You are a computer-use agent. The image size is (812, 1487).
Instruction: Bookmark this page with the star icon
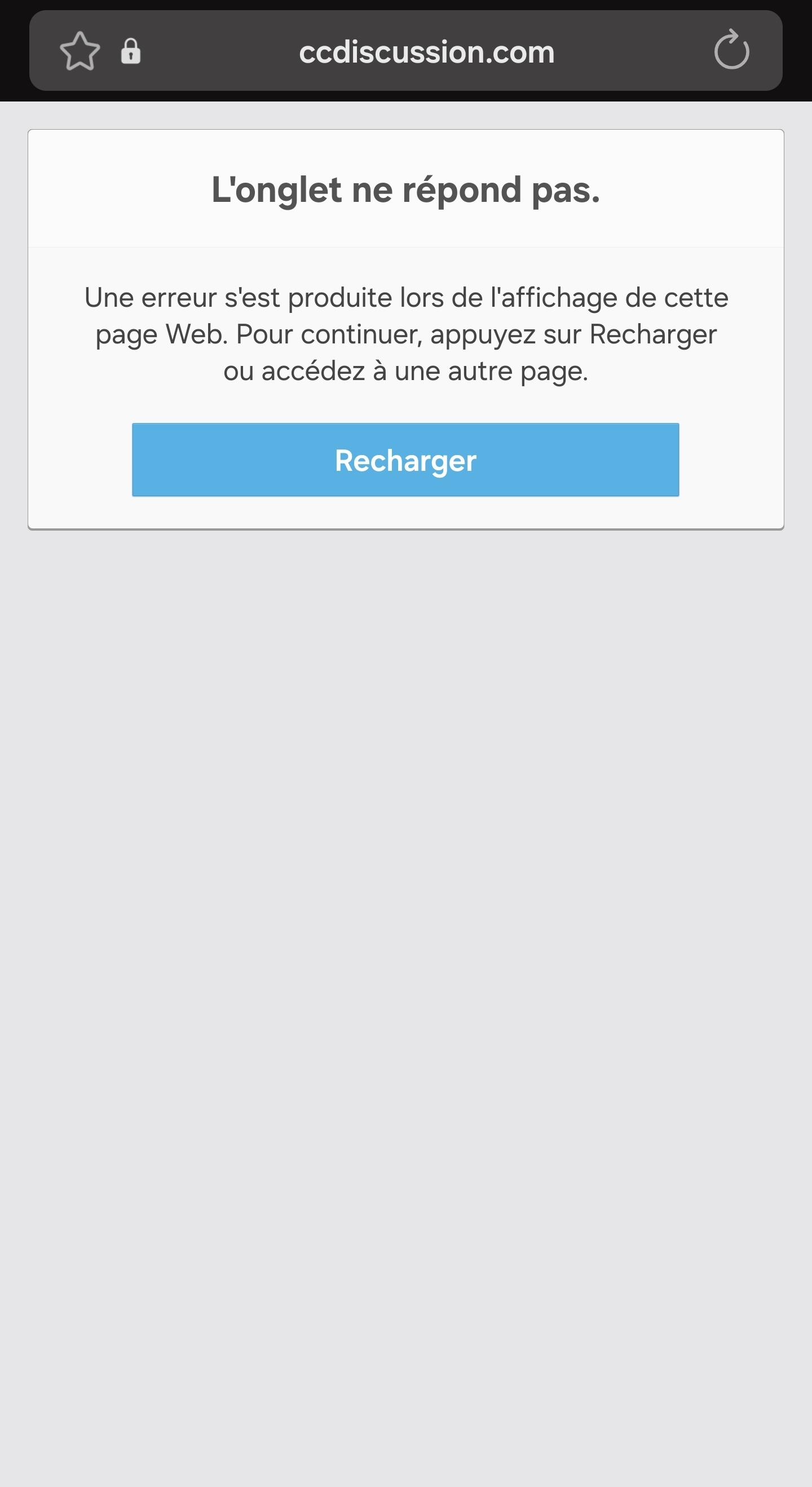(80, 51)
